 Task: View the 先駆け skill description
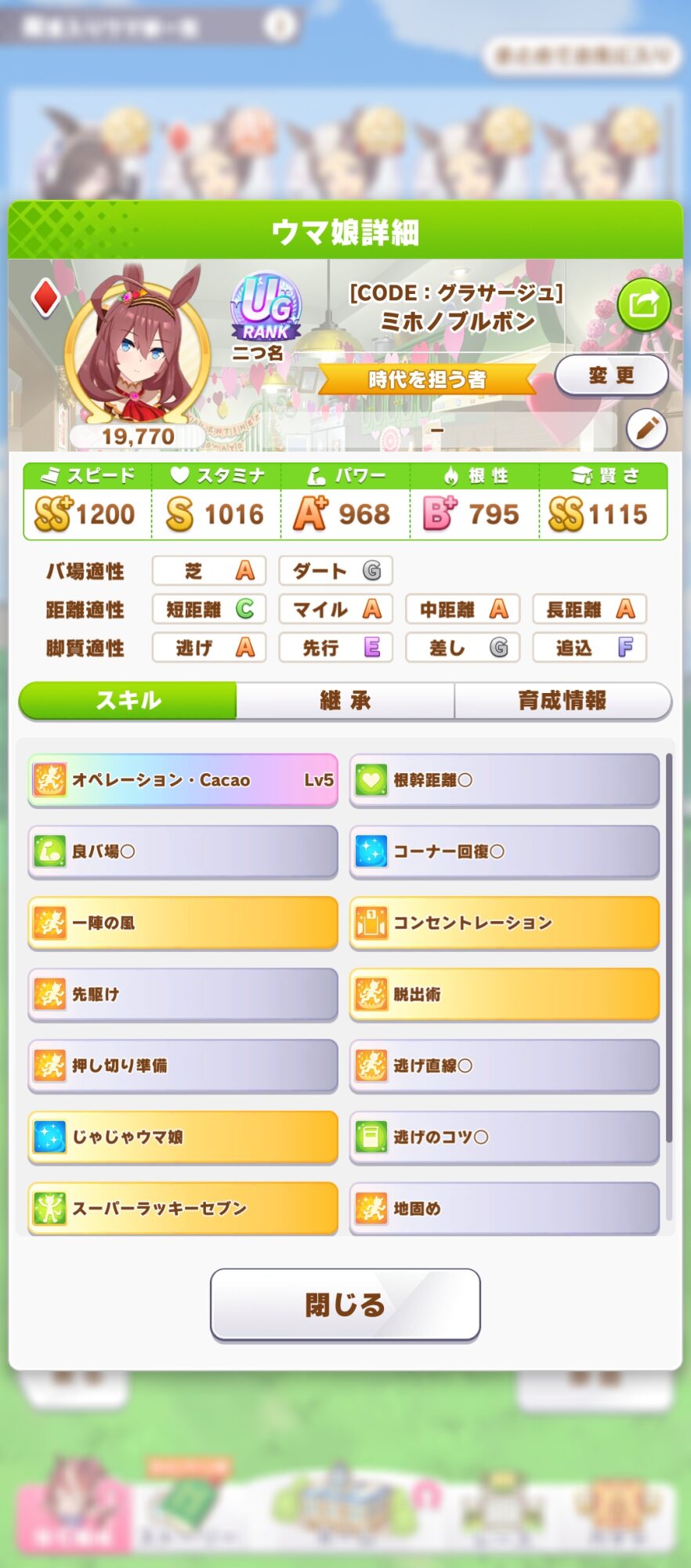tap(183, 994)
